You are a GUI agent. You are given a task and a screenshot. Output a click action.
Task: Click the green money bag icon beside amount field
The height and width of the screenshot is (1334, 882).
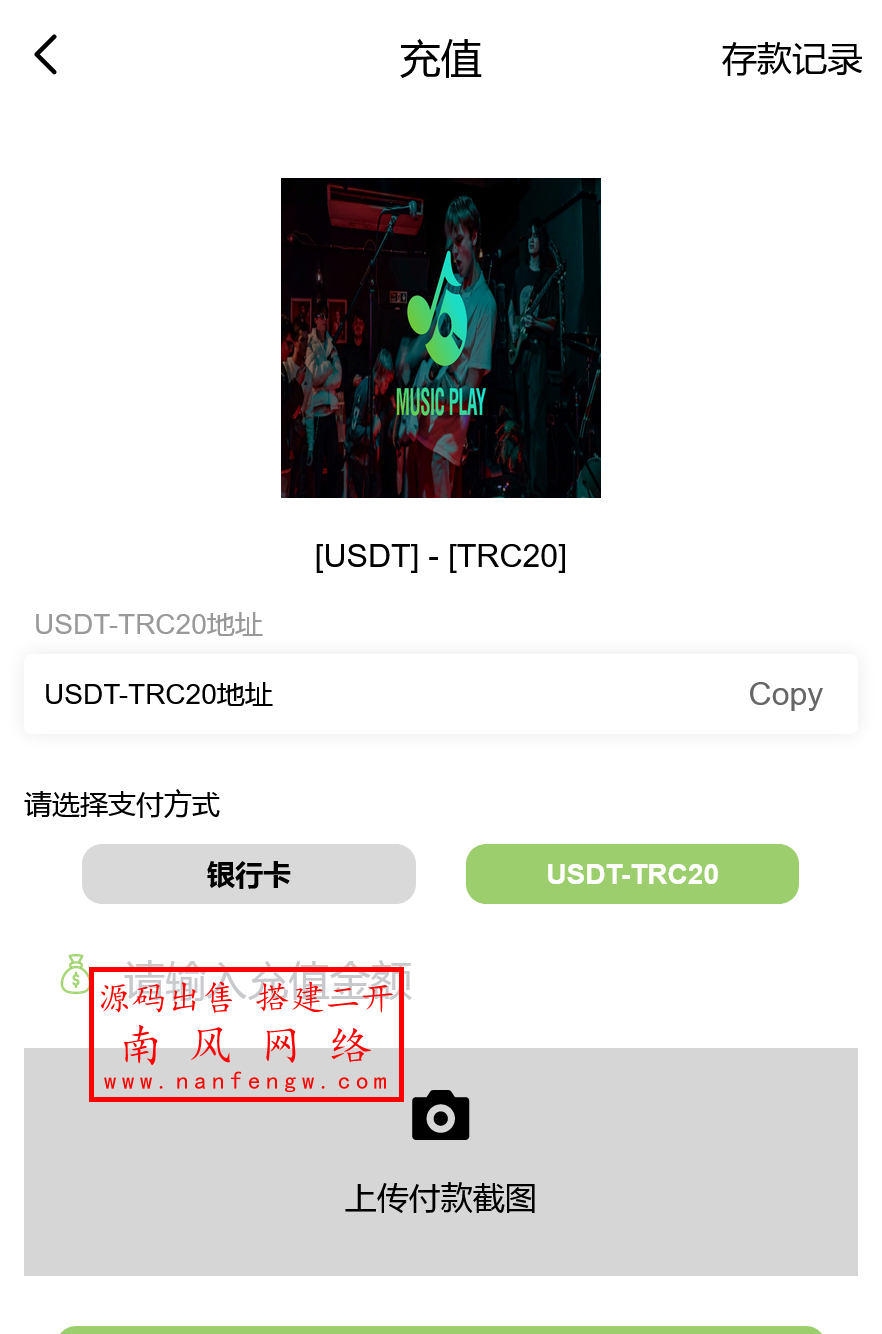[x=74, y=974]
